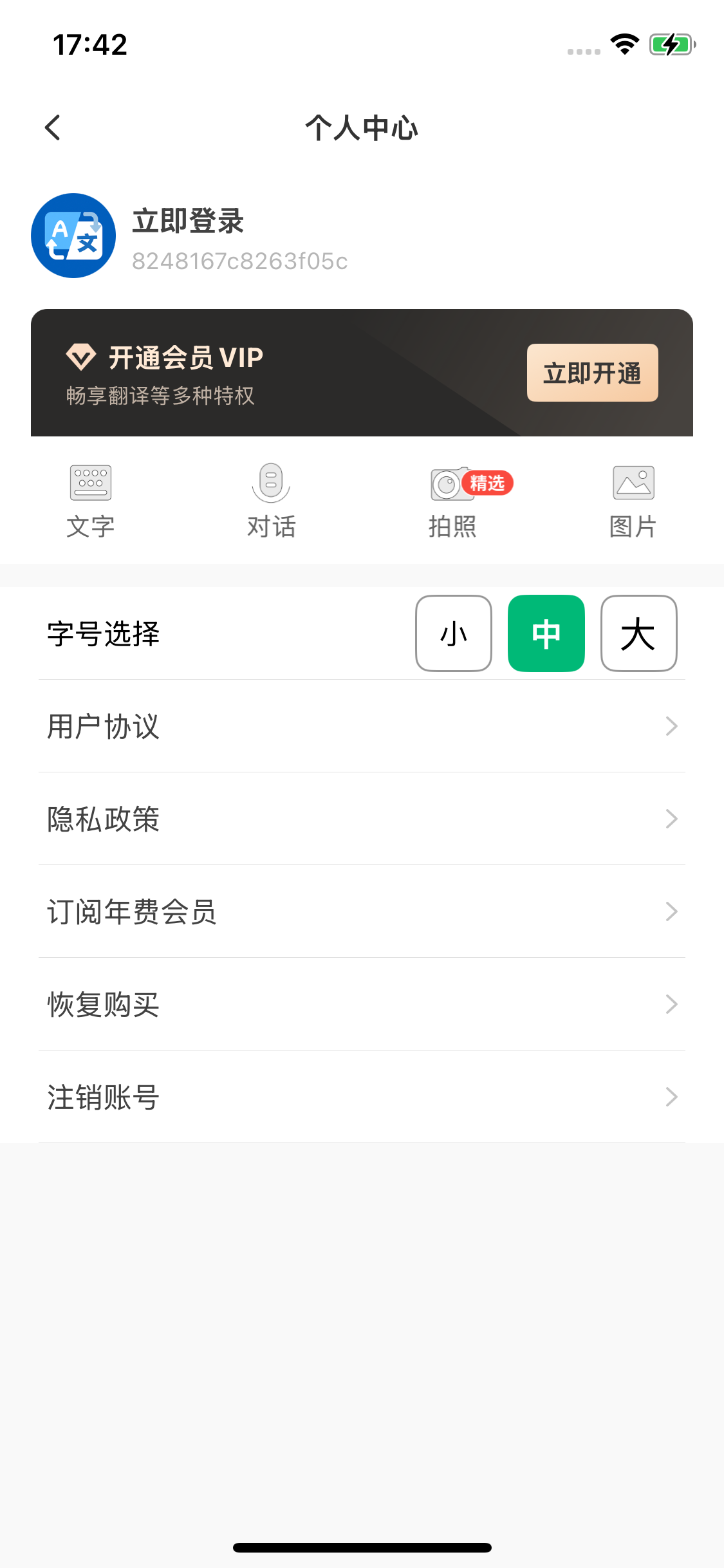The width and height of the screenshot is (724, 1568).
Task: Tap the user ID 8248167c8263f05c
Action: coord(239,261)
